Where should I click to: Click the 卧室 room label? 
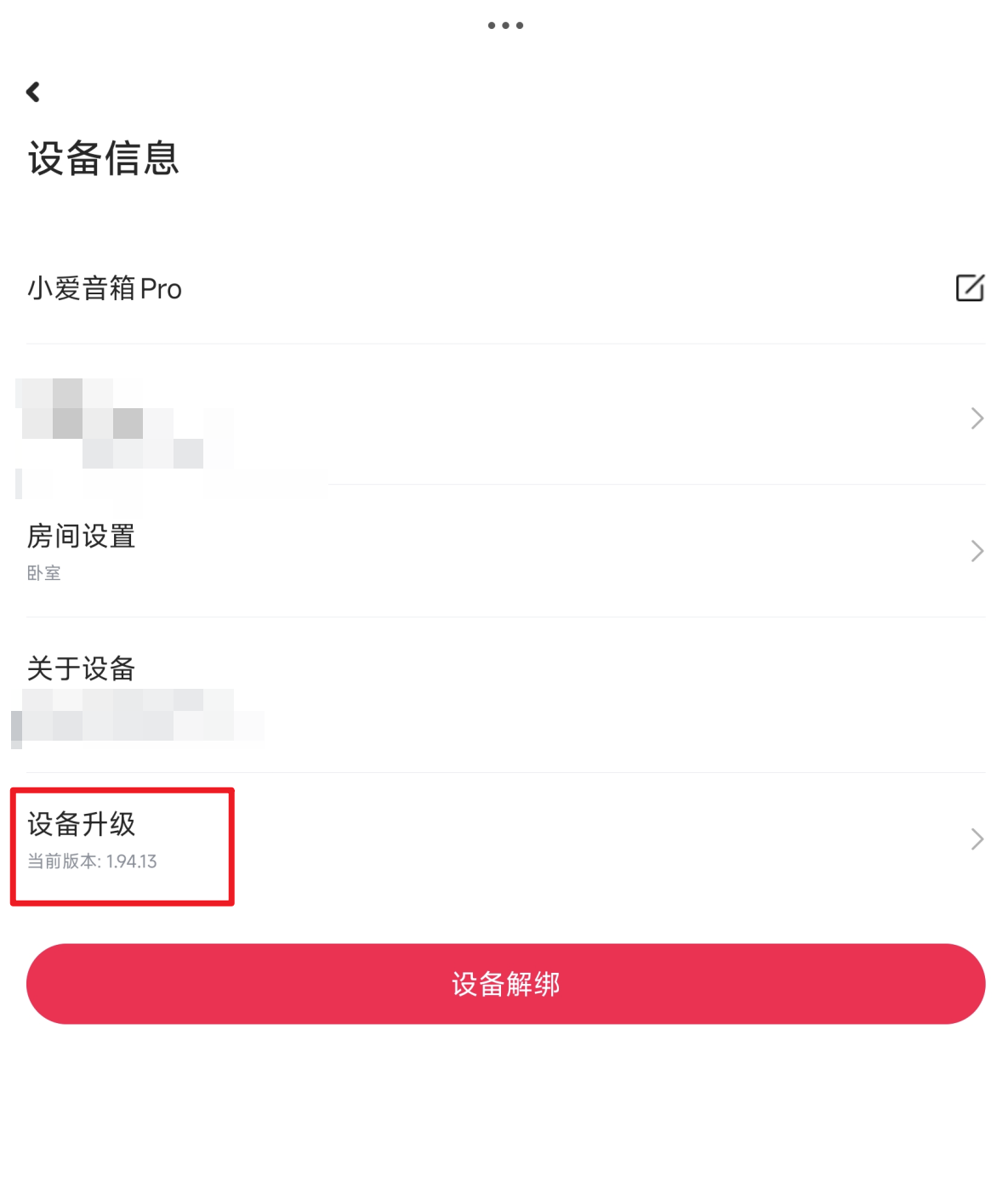pos(44,573)
